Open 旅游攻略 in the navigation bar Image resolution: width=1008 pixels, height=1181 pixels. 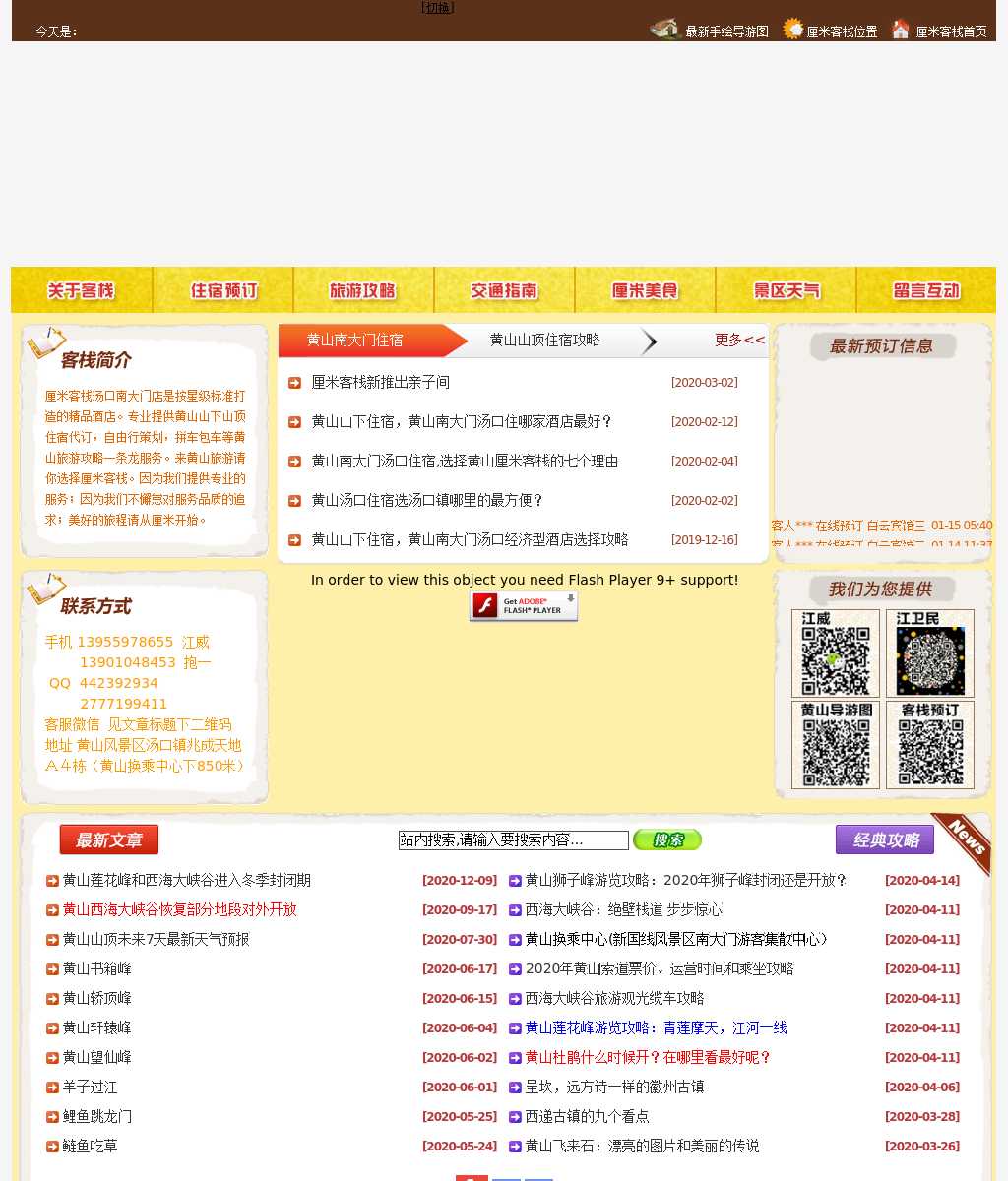point(363,290)
